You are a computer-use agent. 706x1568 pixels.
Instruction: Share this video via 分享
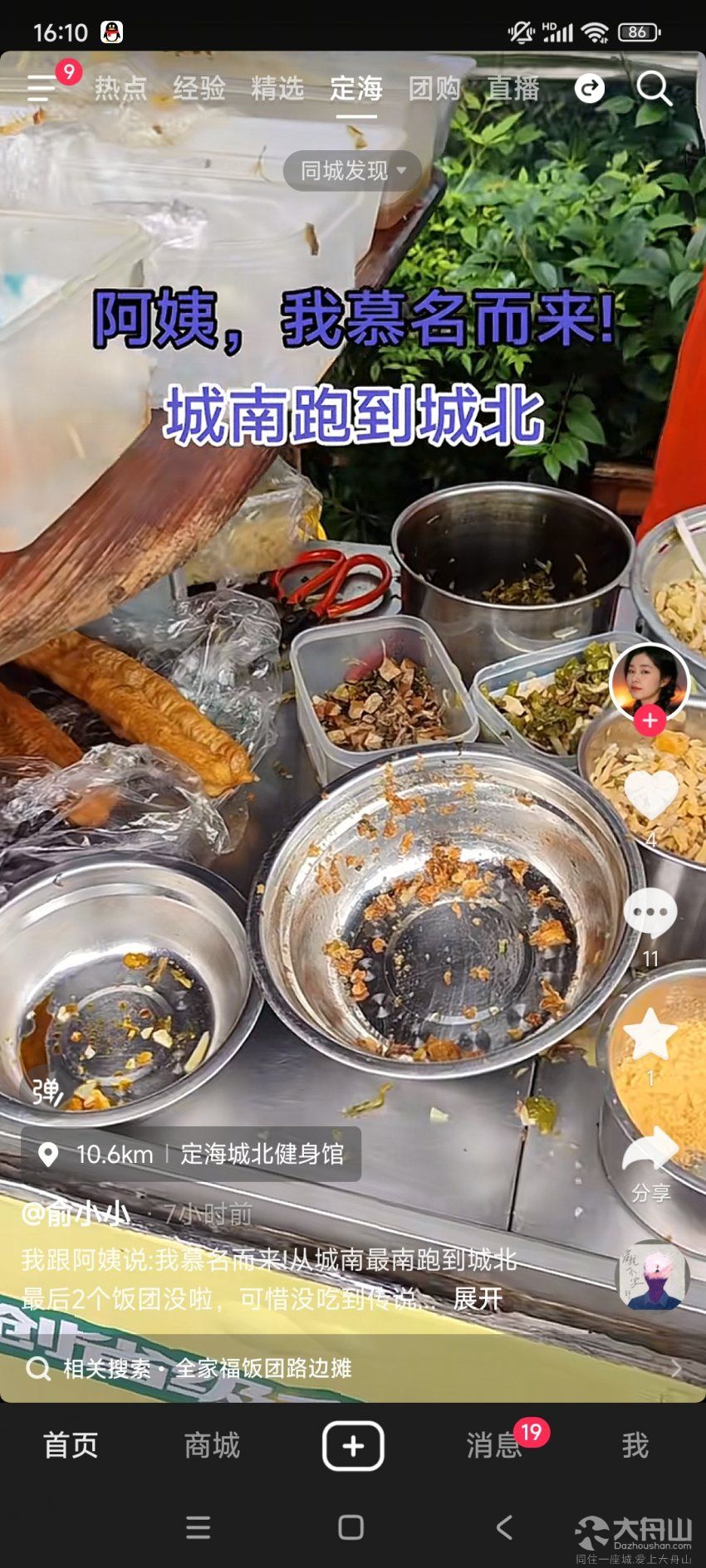coord(650,1154)
